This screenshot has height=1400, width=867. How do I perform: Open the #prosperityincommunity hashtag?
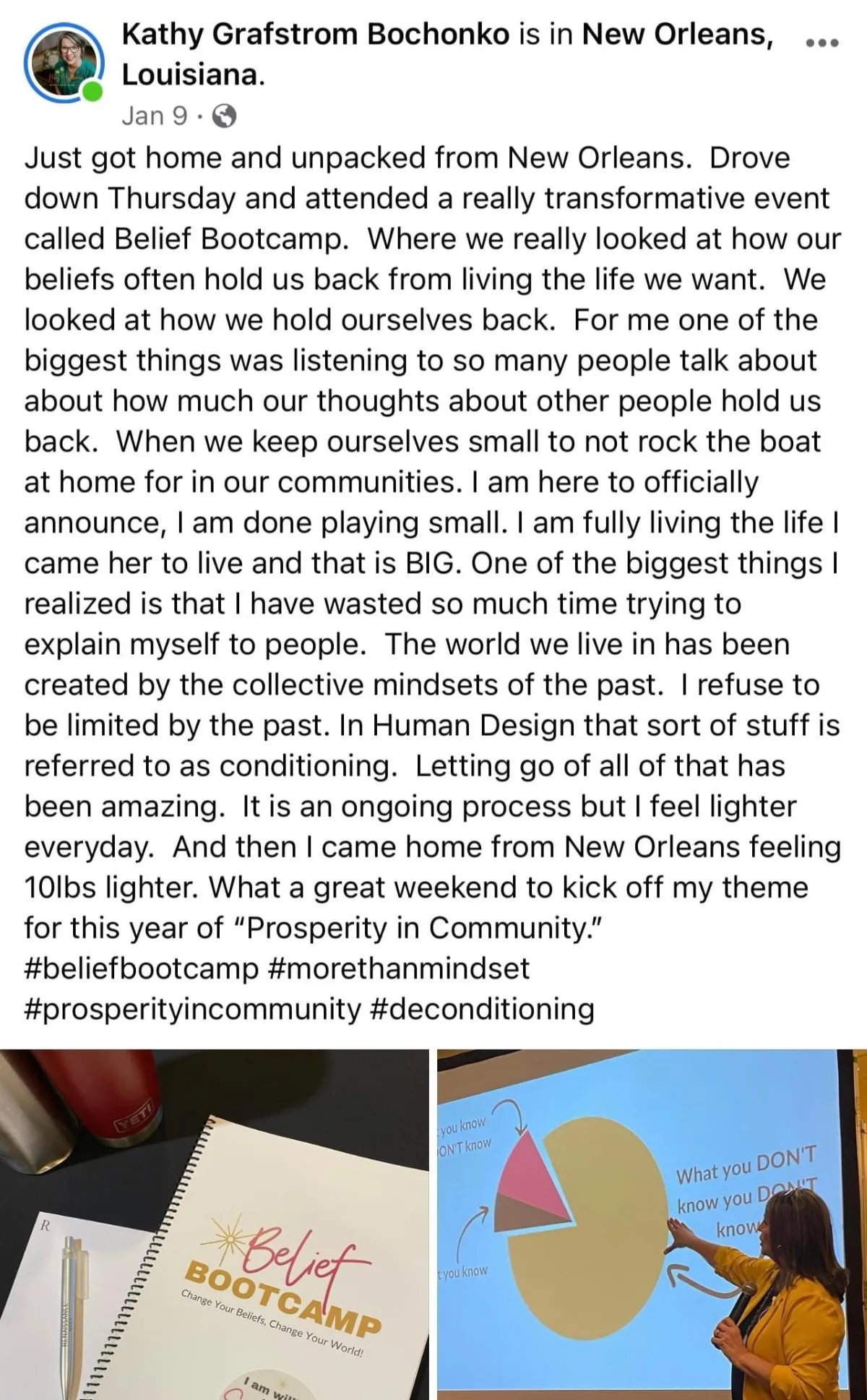tap(192, 1009)
